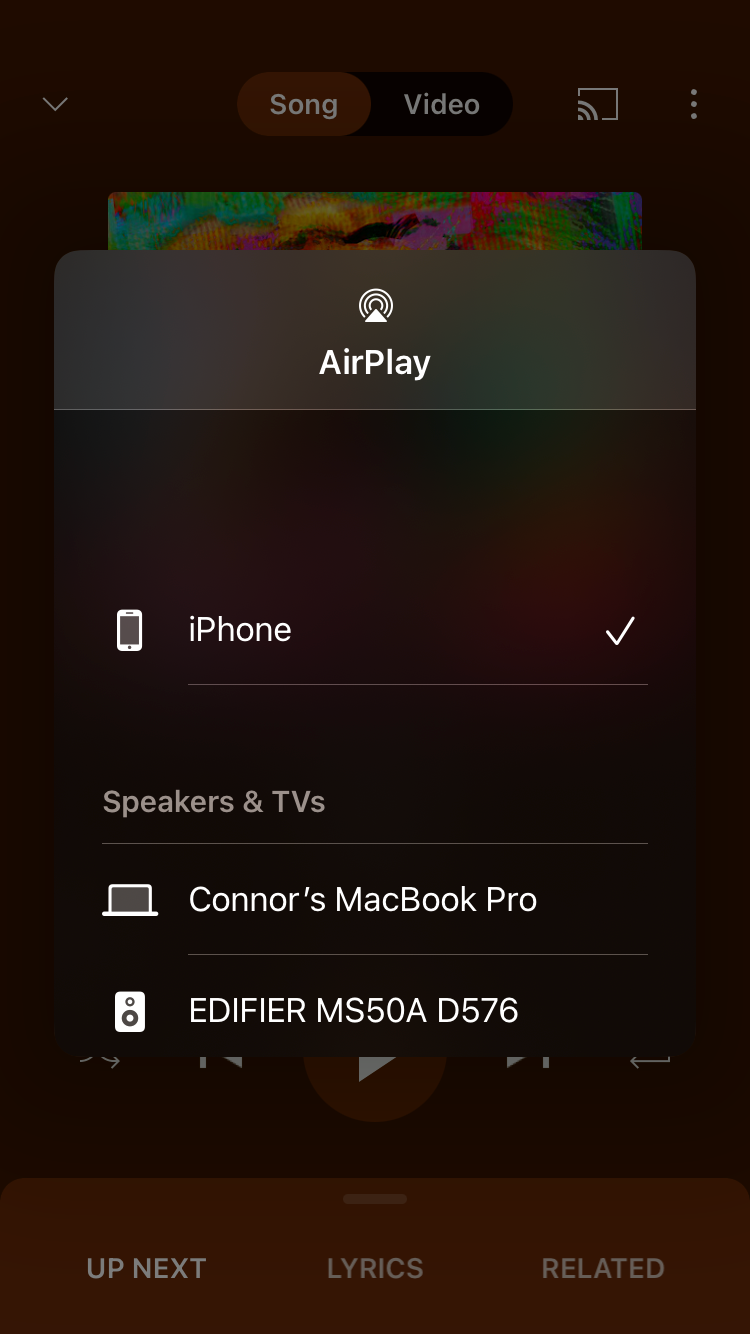Open the cast devices icon
This screenshot has height=1334, width=750.
(x=597, y=104)
